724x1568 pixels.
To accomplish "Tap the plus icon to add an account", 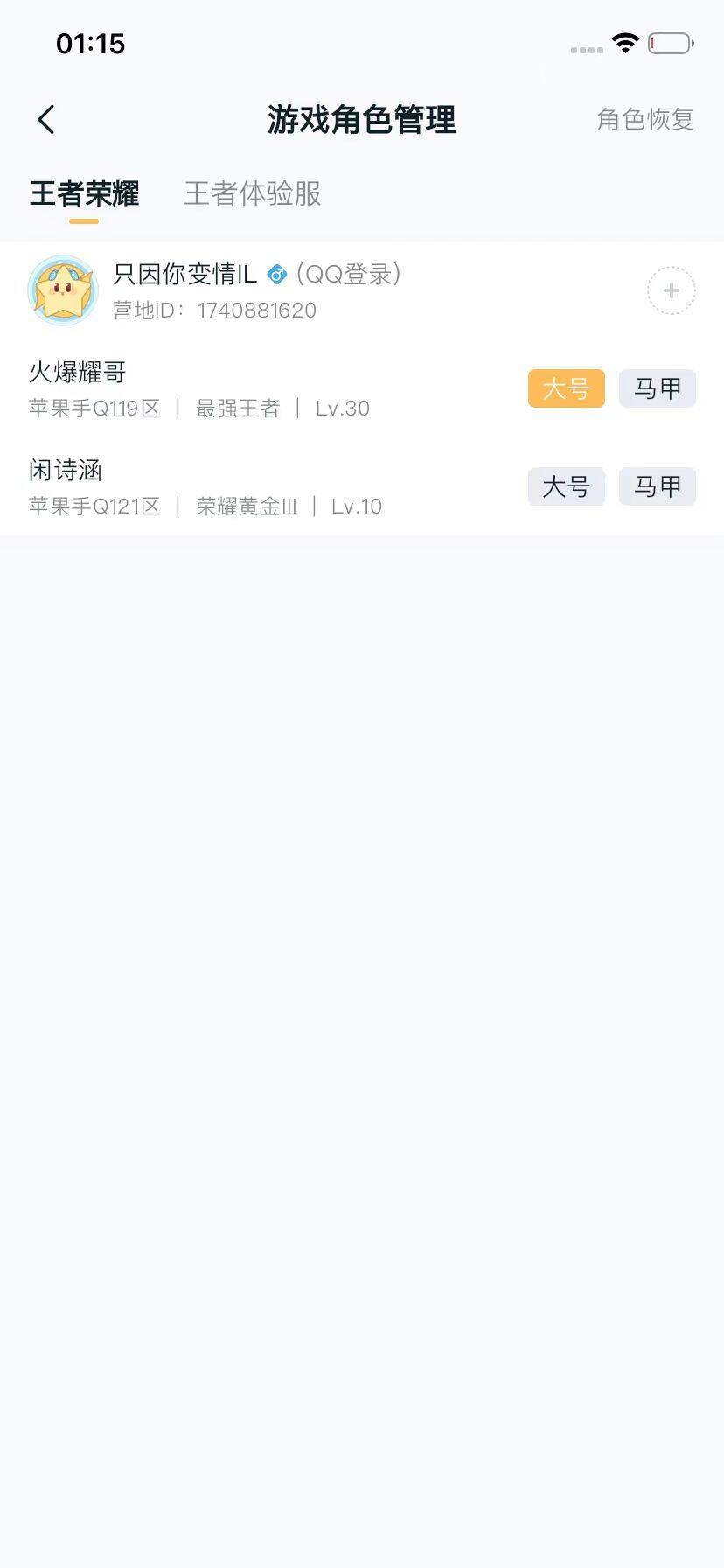I will coord(670,290).
